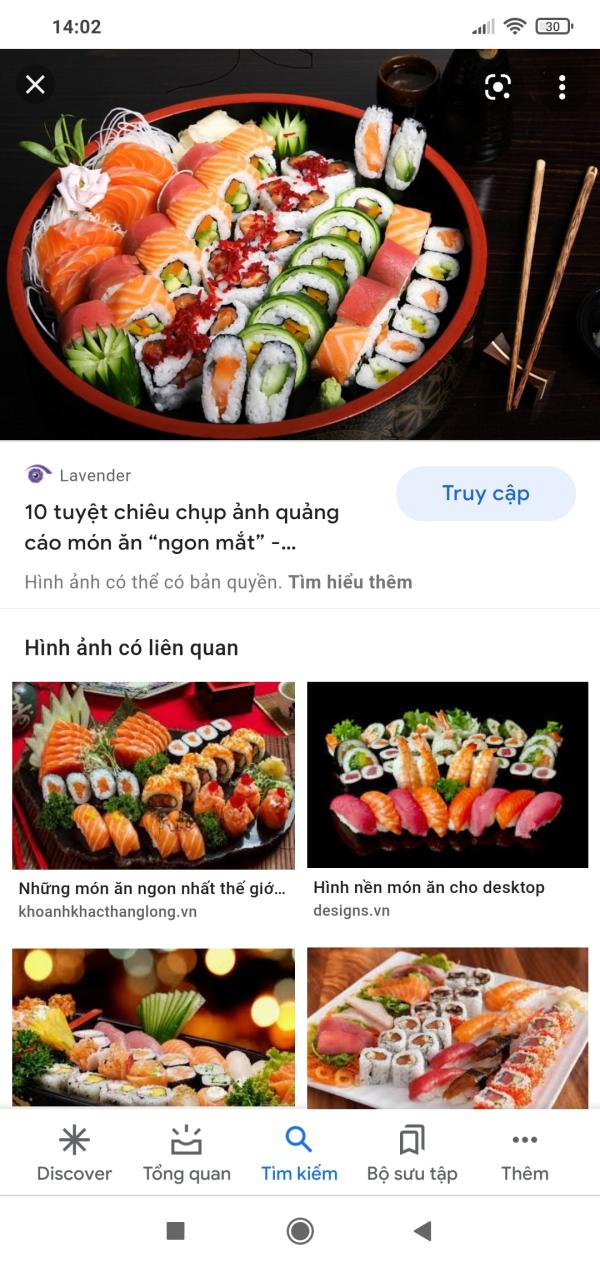Go to the system home screen
Viewport: 600px width, 1267px height.
[300, 1231]
